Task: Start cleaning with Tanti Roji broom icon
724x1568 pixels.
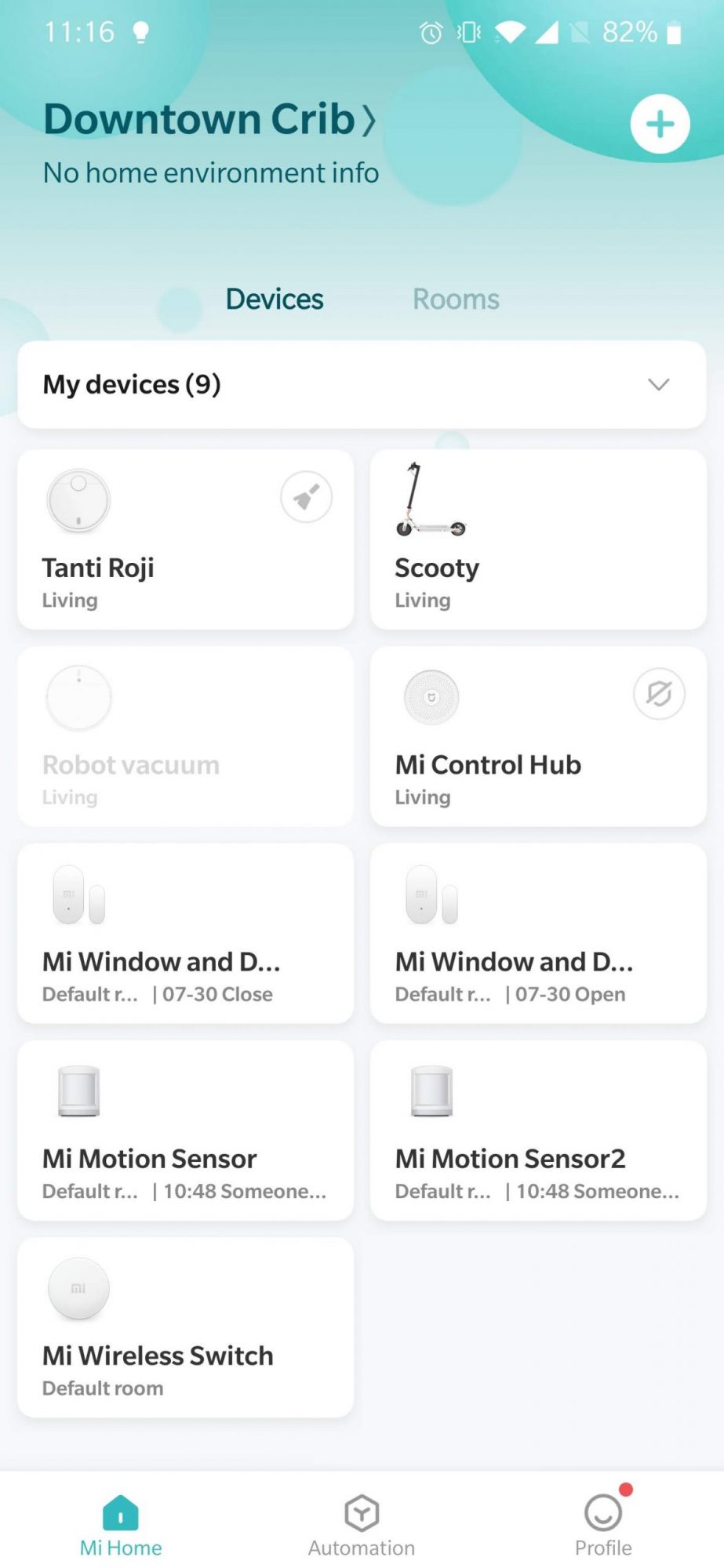Action: [x=306, y=497]
